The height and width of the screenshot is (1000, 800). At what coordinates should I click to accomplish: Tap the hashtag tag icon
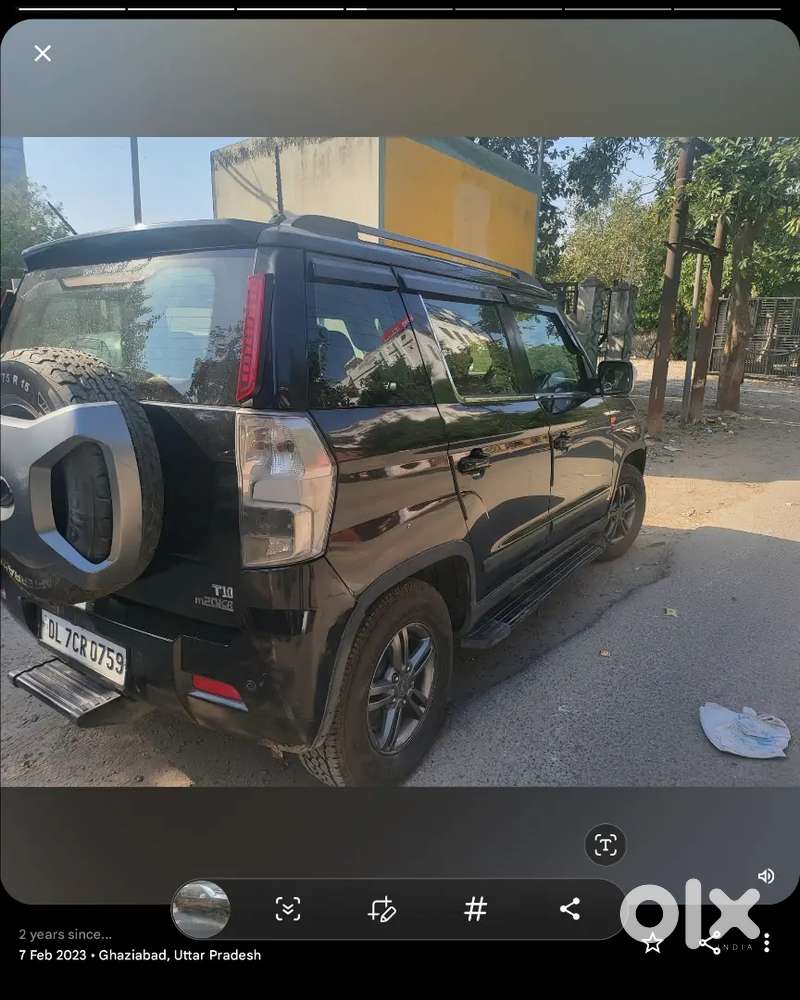click(x=476, y=909)
